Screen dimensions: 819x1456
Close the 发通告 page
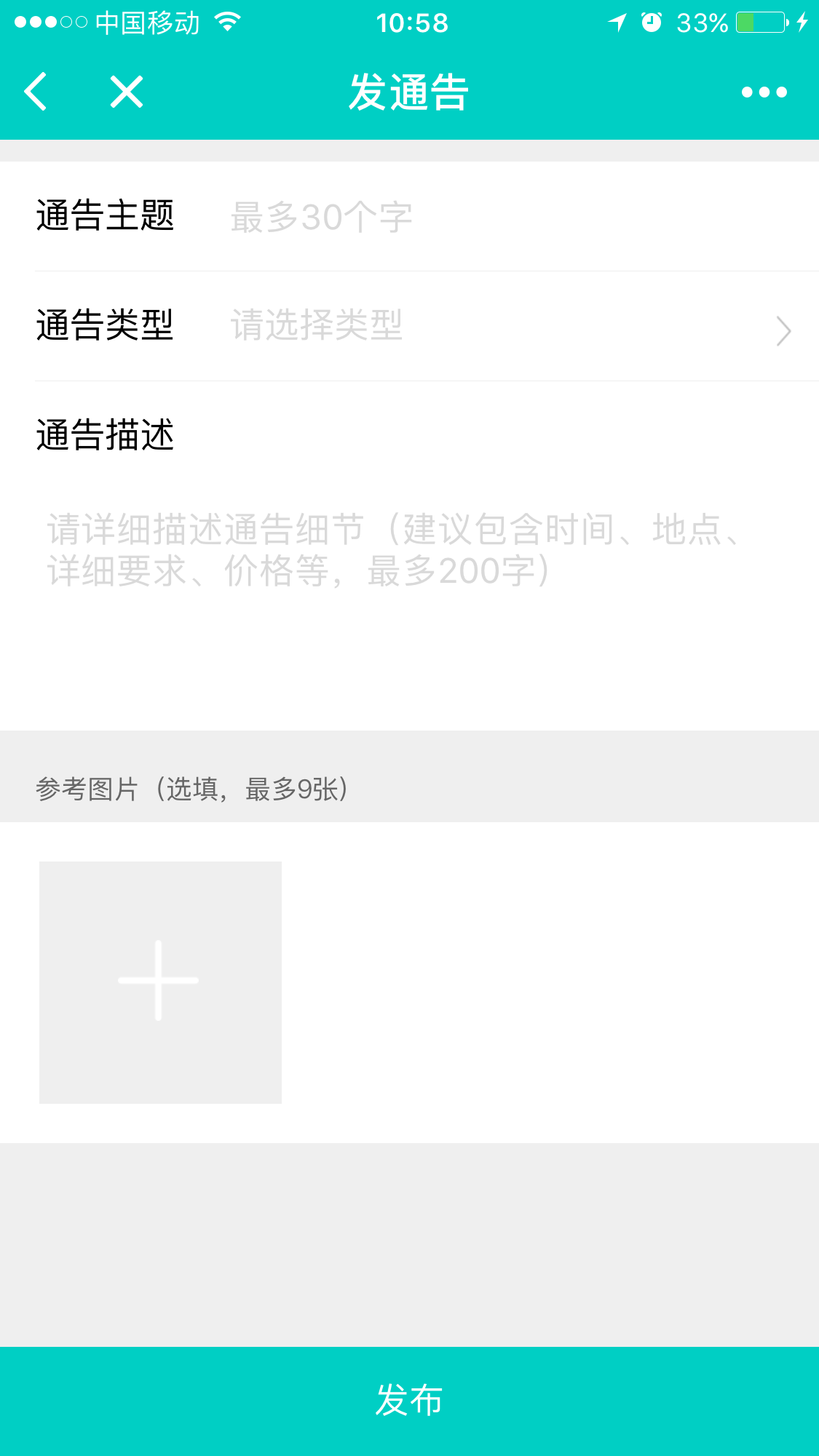[x=127, y=92]
